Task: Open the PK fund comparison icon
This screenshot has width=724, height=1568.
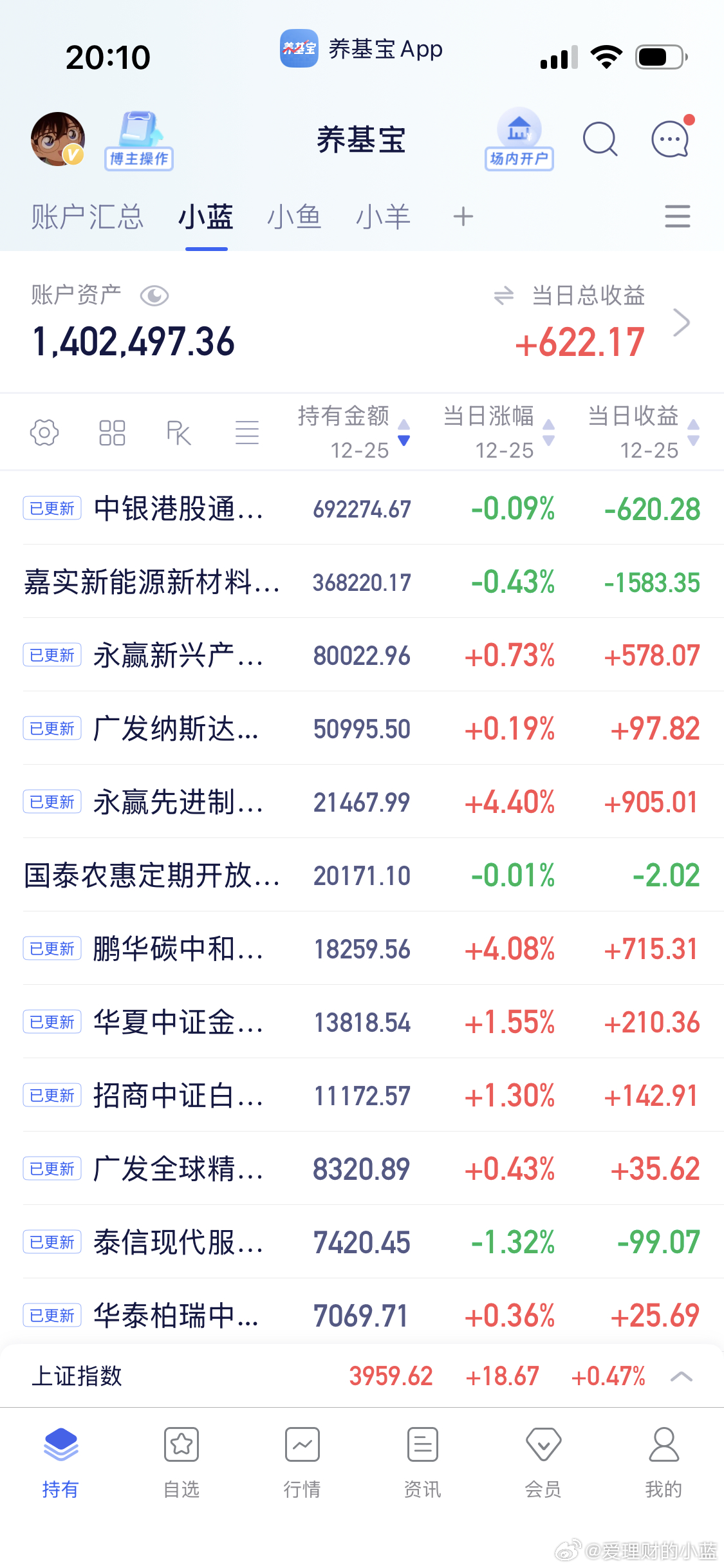Action: coord(178,432)
